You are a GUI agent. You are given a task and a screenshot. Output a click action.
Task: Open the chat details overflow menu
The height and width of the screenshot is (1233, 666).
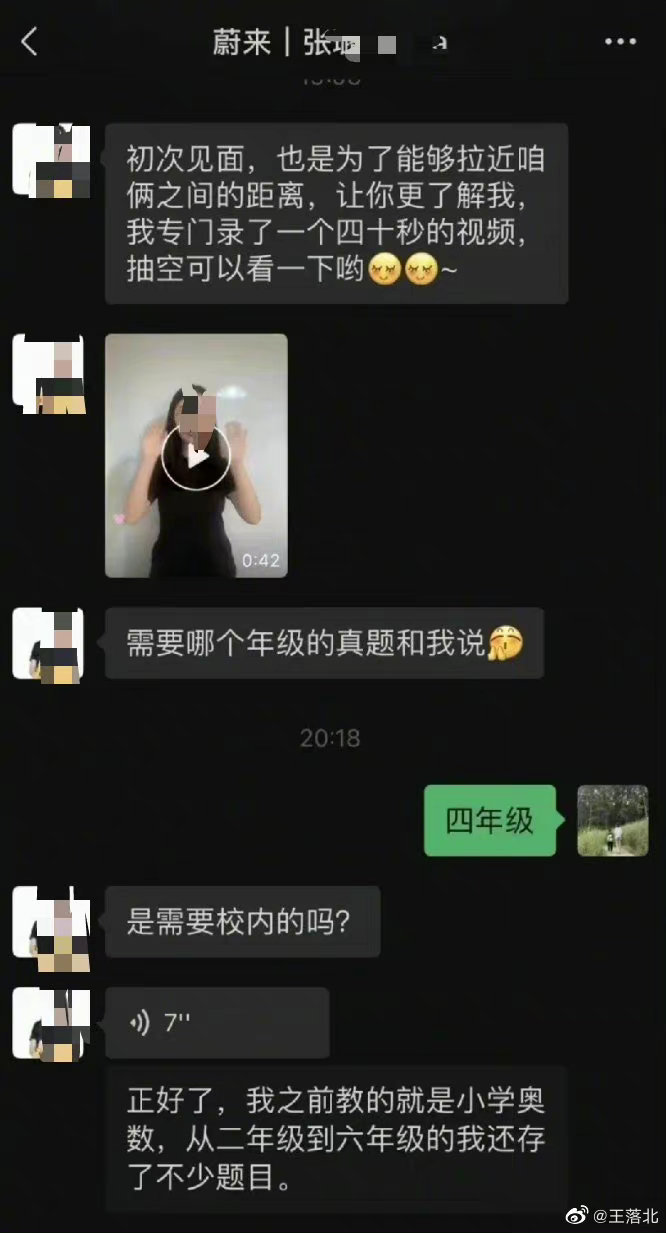(x=620, y=42)
